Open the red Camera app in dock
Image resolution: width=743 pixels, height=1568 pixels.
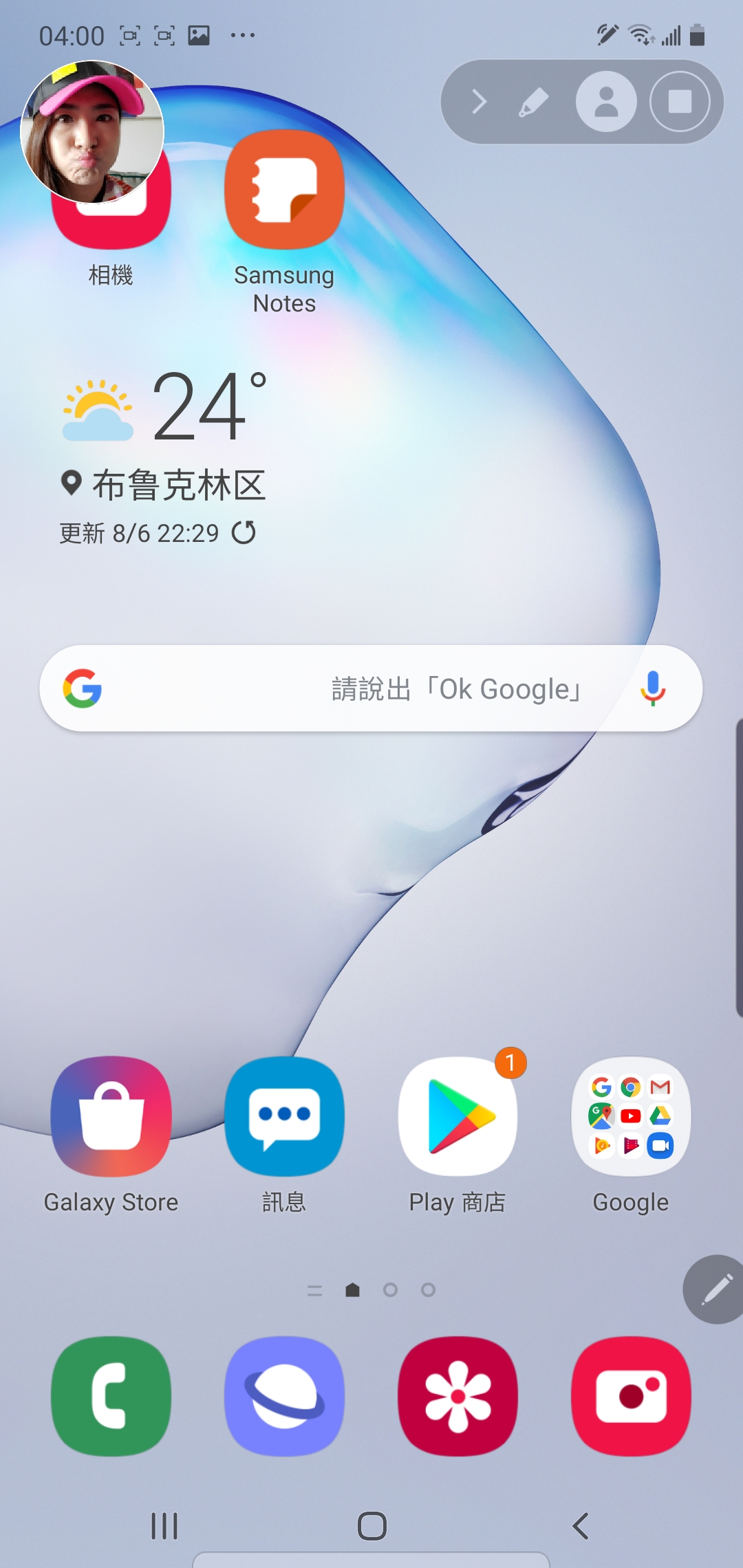(631, 1396)
